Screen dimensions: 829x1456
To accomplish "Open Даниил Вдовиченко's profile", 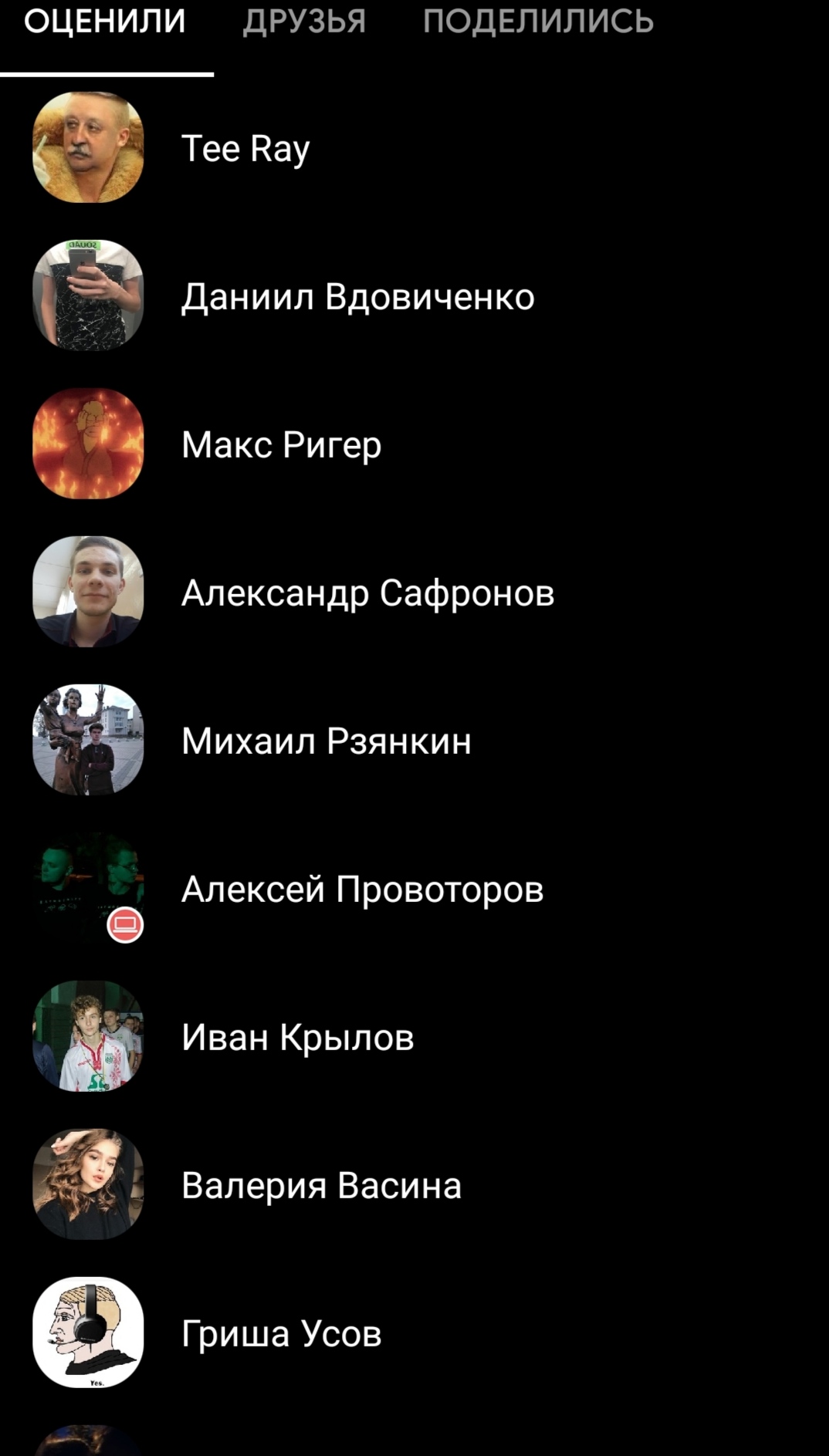I will (x=357, y=296).
